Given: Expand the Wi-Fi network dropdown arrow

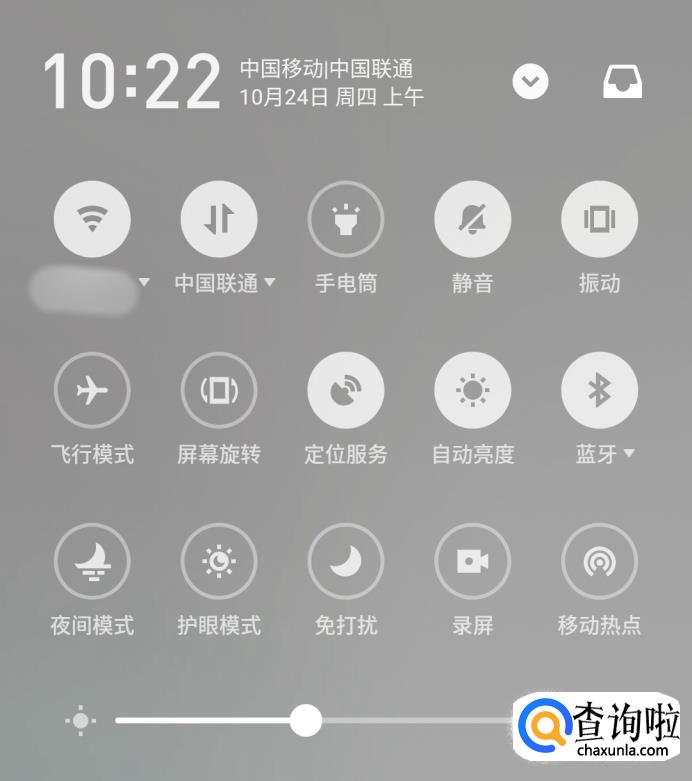Looking at the screenshot, I should 144,283.
